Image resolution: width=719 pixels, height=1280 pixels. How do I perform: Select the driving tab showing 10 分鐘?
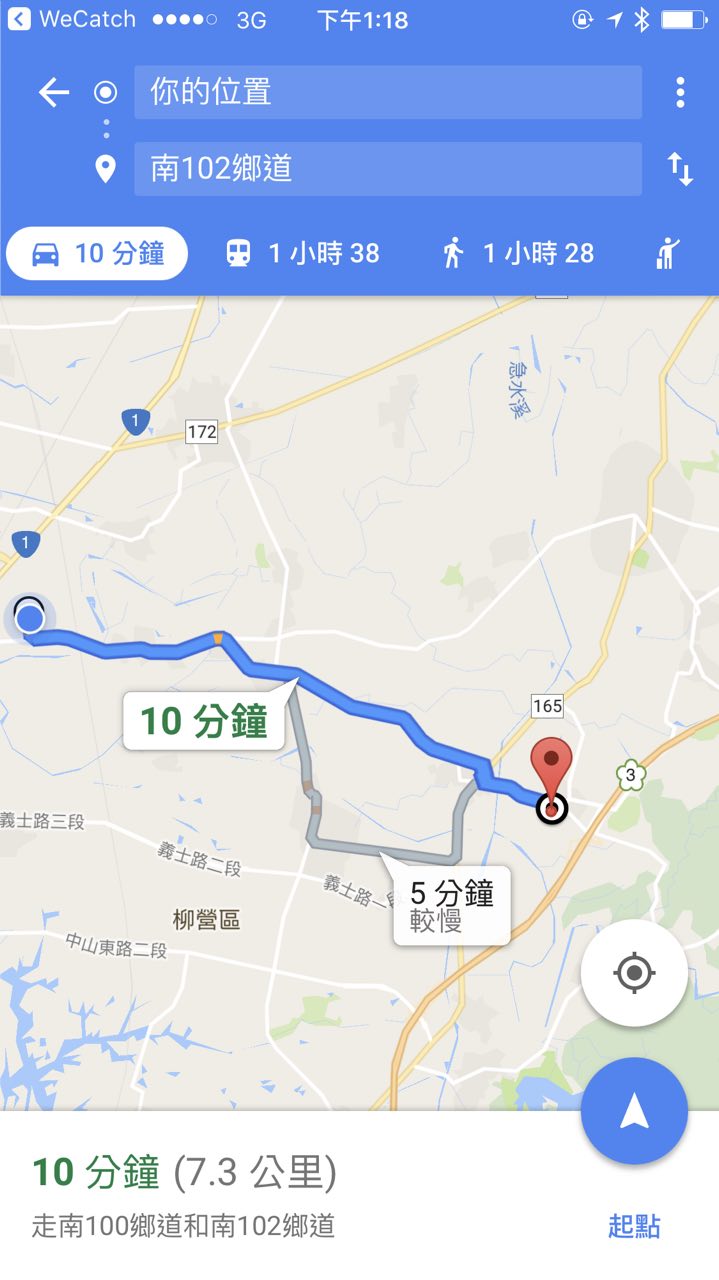click(98, 254)
